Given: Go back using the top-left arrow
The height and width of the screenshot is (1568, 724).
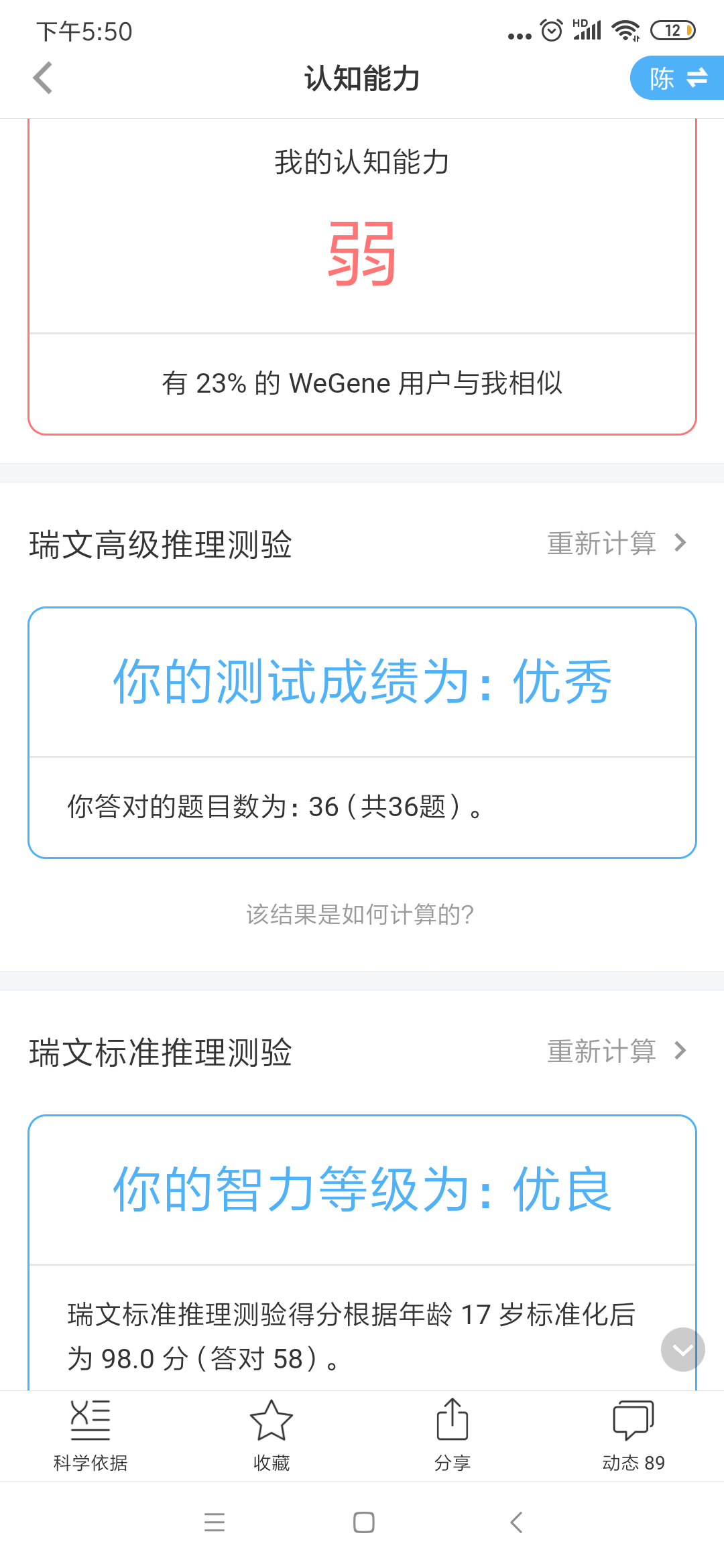Looking at the screenshot, I should point(43,78).
